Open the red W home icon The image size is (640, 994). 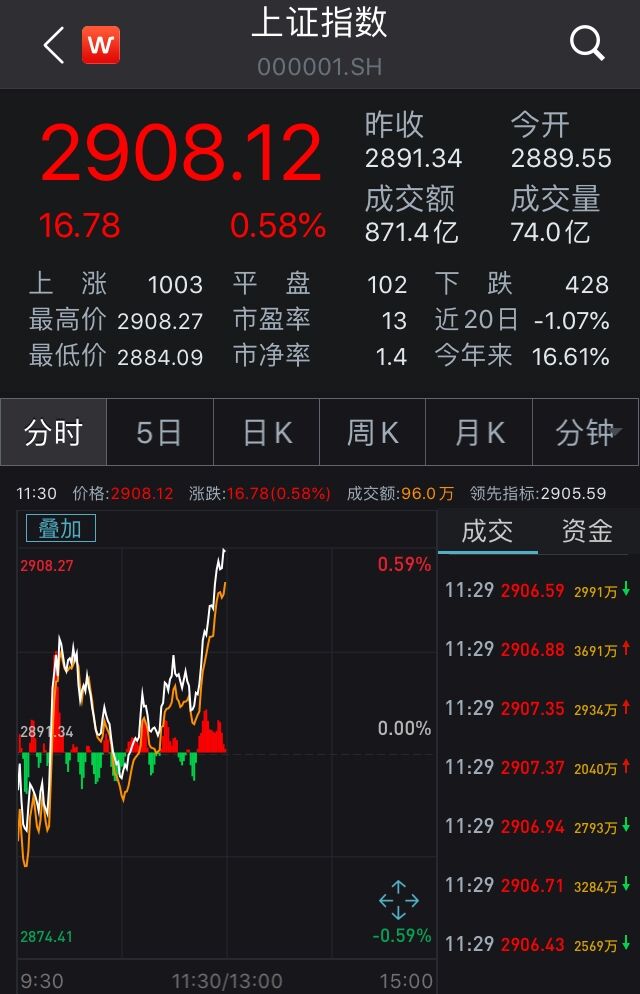pyautogui.click(x=100, y=45)
